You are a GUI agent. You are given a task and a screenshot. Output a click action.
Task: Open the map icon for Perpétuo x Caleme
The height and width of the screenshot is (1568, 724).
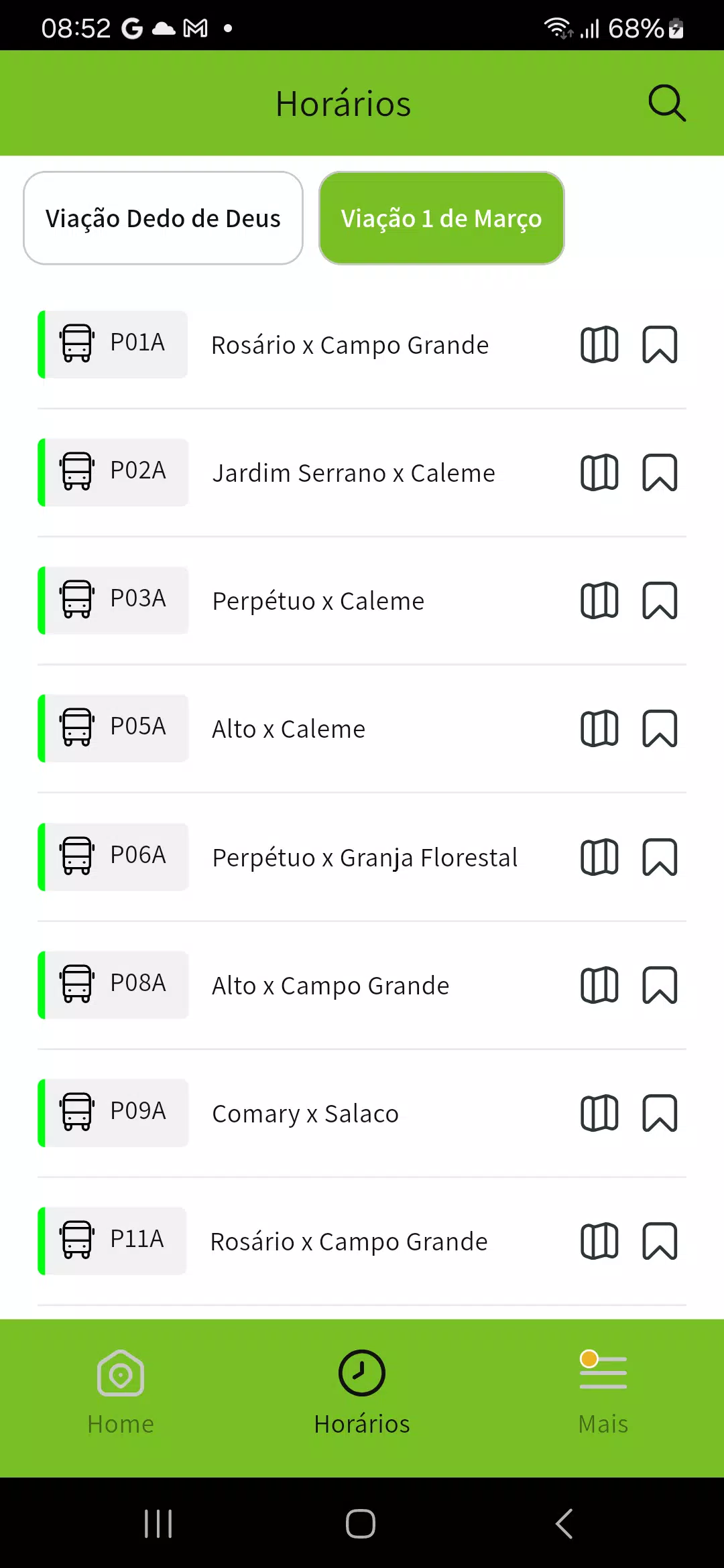pyautogui.click(x=600, y=600)
